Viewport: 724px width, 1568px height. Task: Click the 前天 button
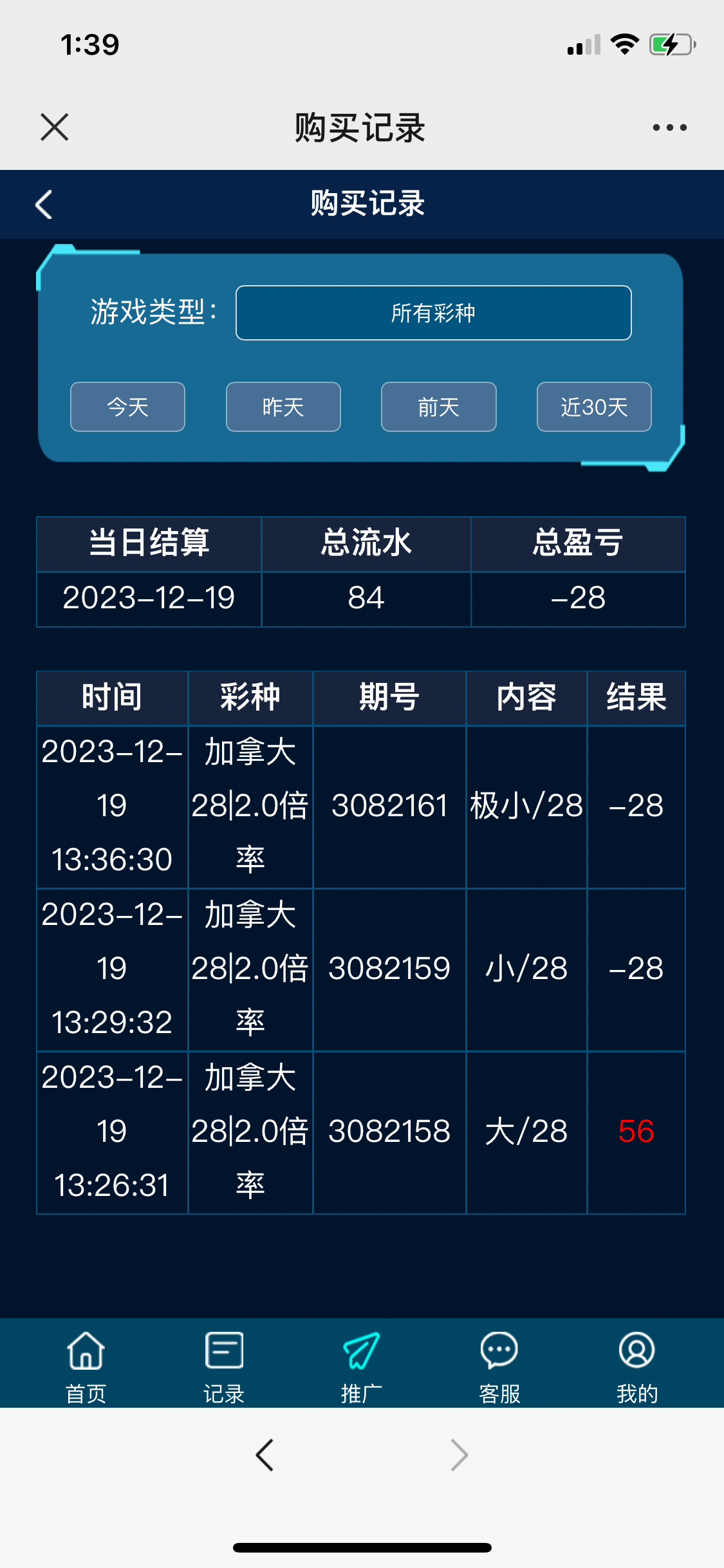pos(438,406)
